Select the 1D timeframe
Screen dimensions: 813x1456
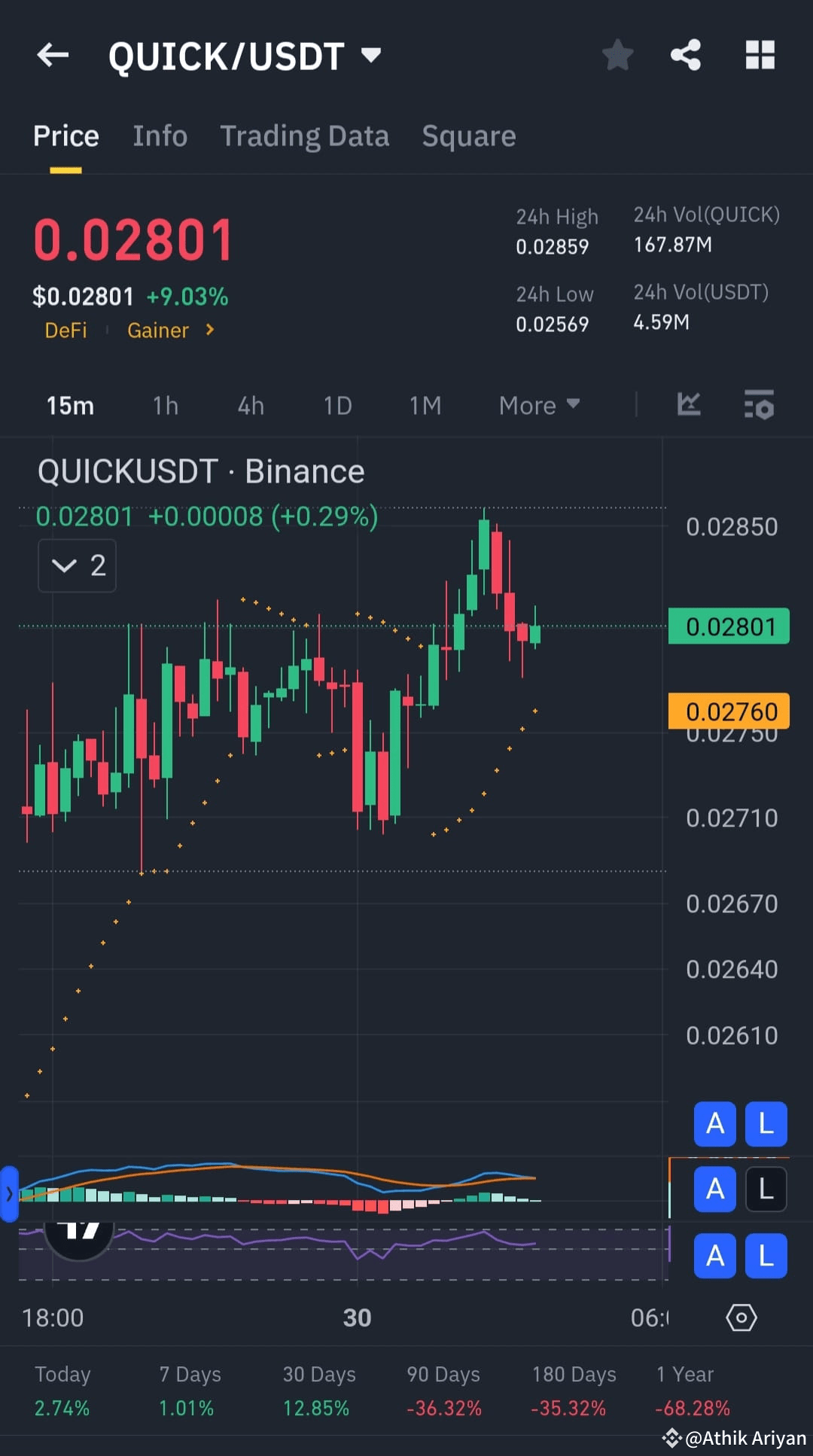click(337, 405)
